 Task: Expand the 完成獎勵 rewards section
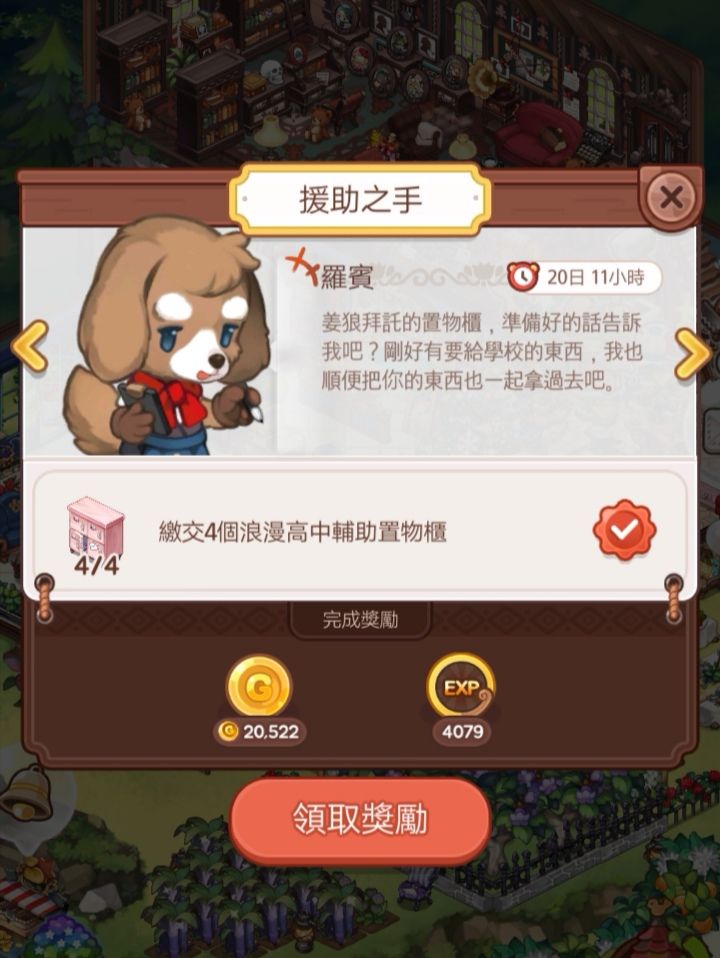[x=360, y=618]
